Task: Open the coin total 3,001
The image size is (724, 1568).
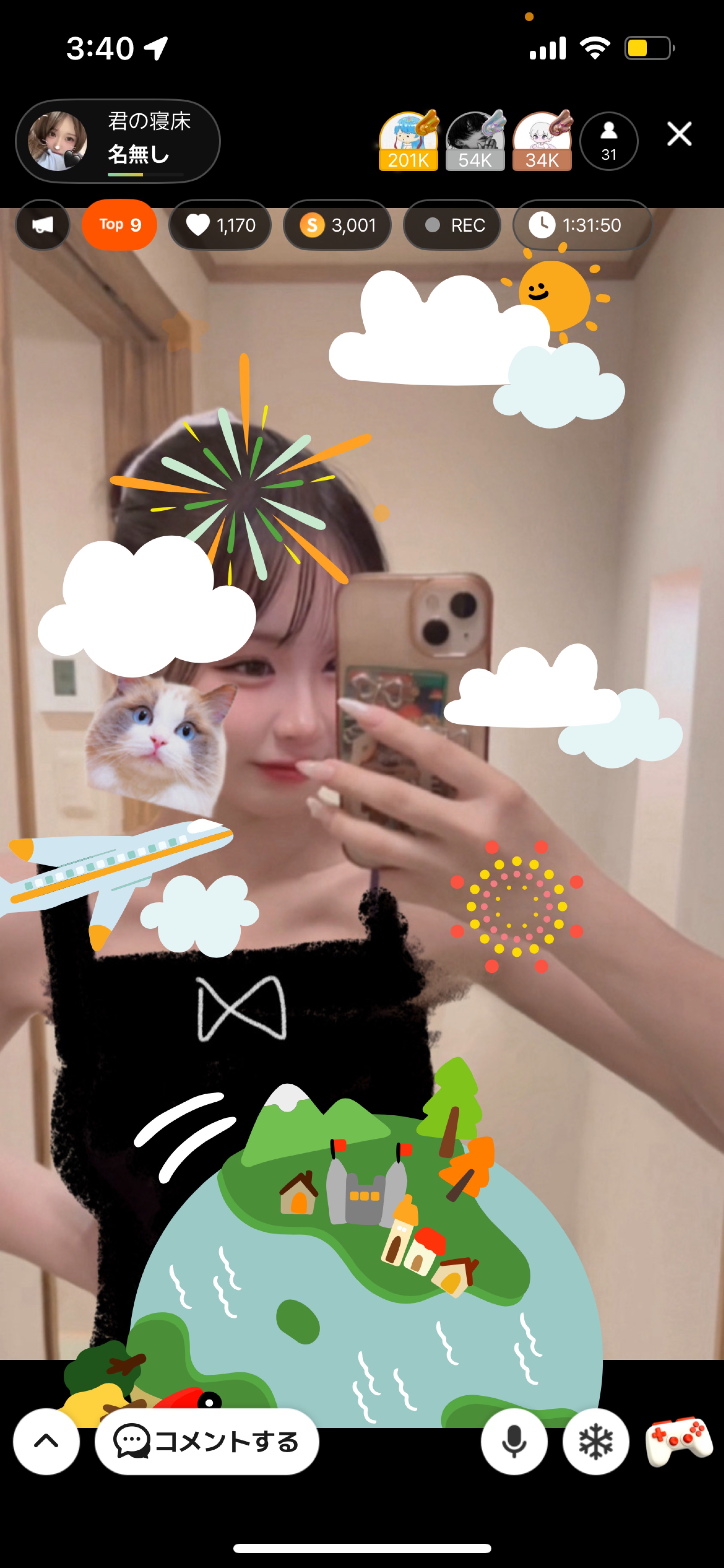Action: click(337, 225)
